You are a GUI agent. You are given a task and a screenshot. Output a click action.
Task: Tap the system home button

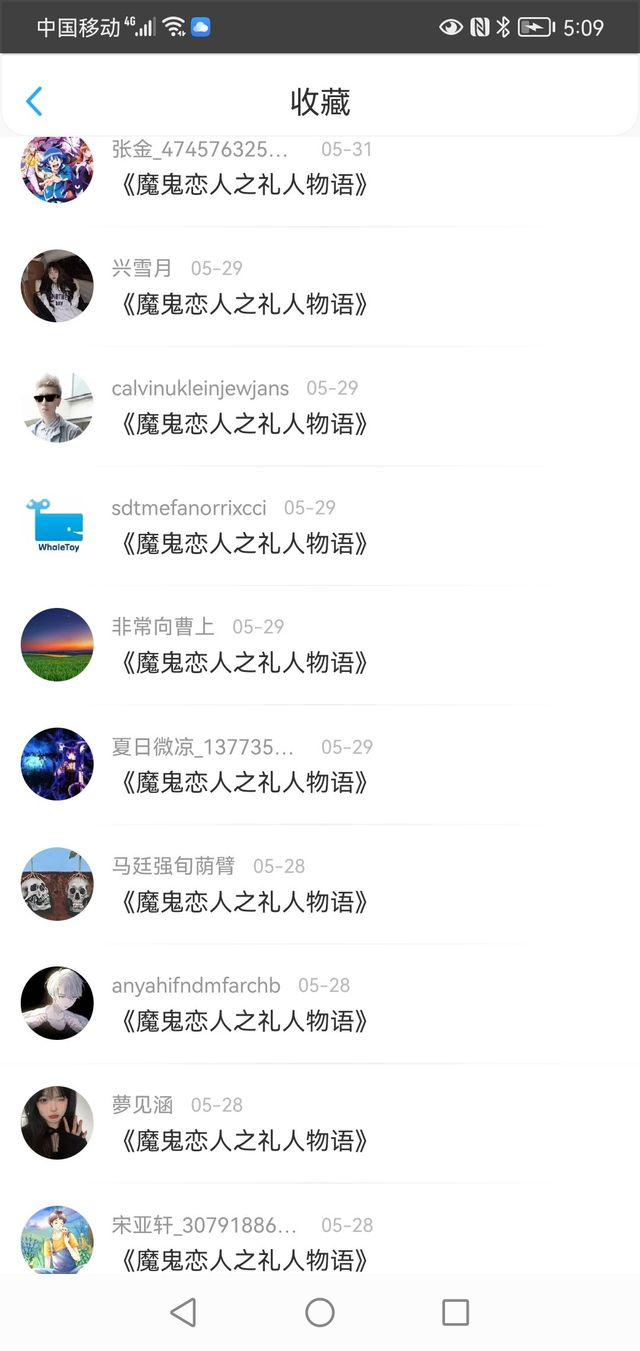coord(320,1312)
